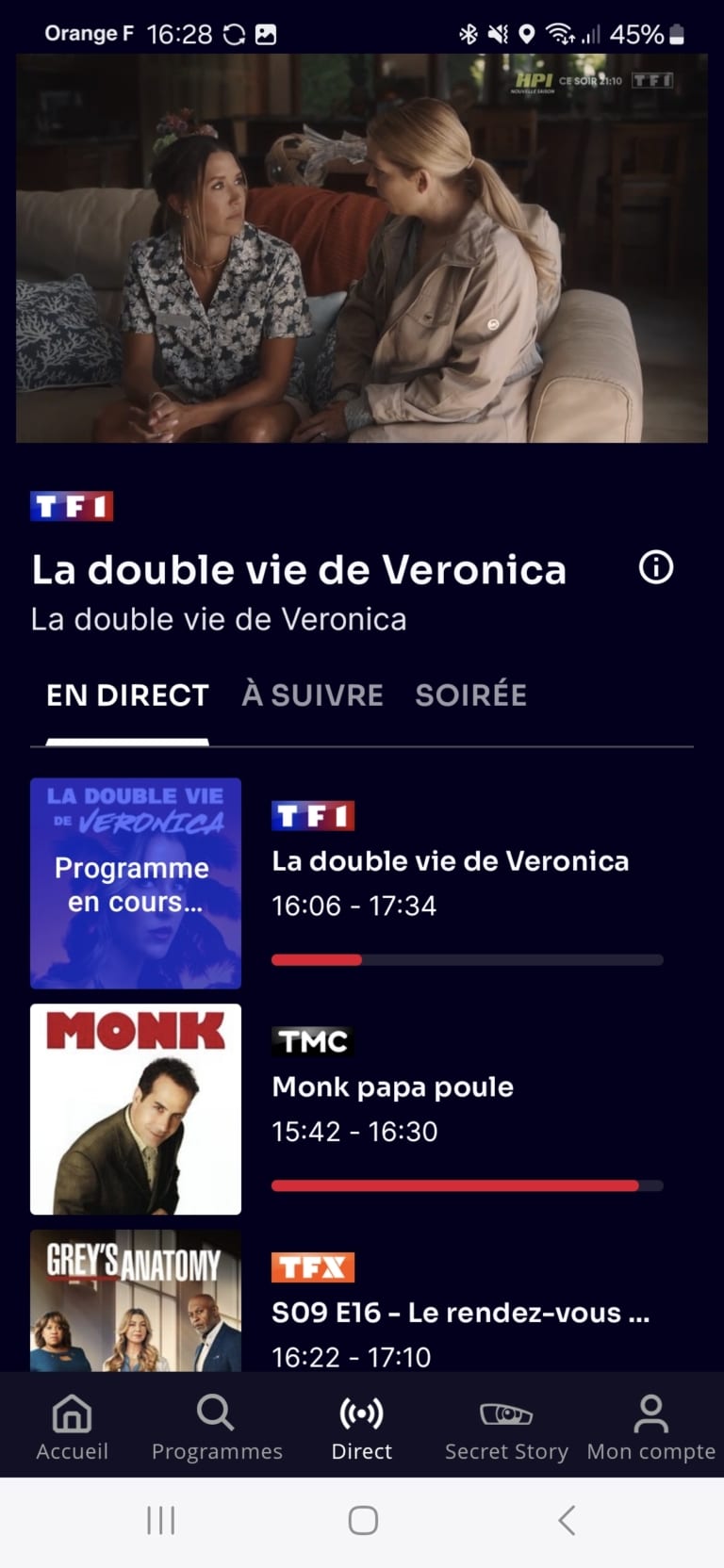The width and height of the screenshot is (724, 1568).
Task: Open the program 'La double vie de Veronica'
Action: click(451, 860)
